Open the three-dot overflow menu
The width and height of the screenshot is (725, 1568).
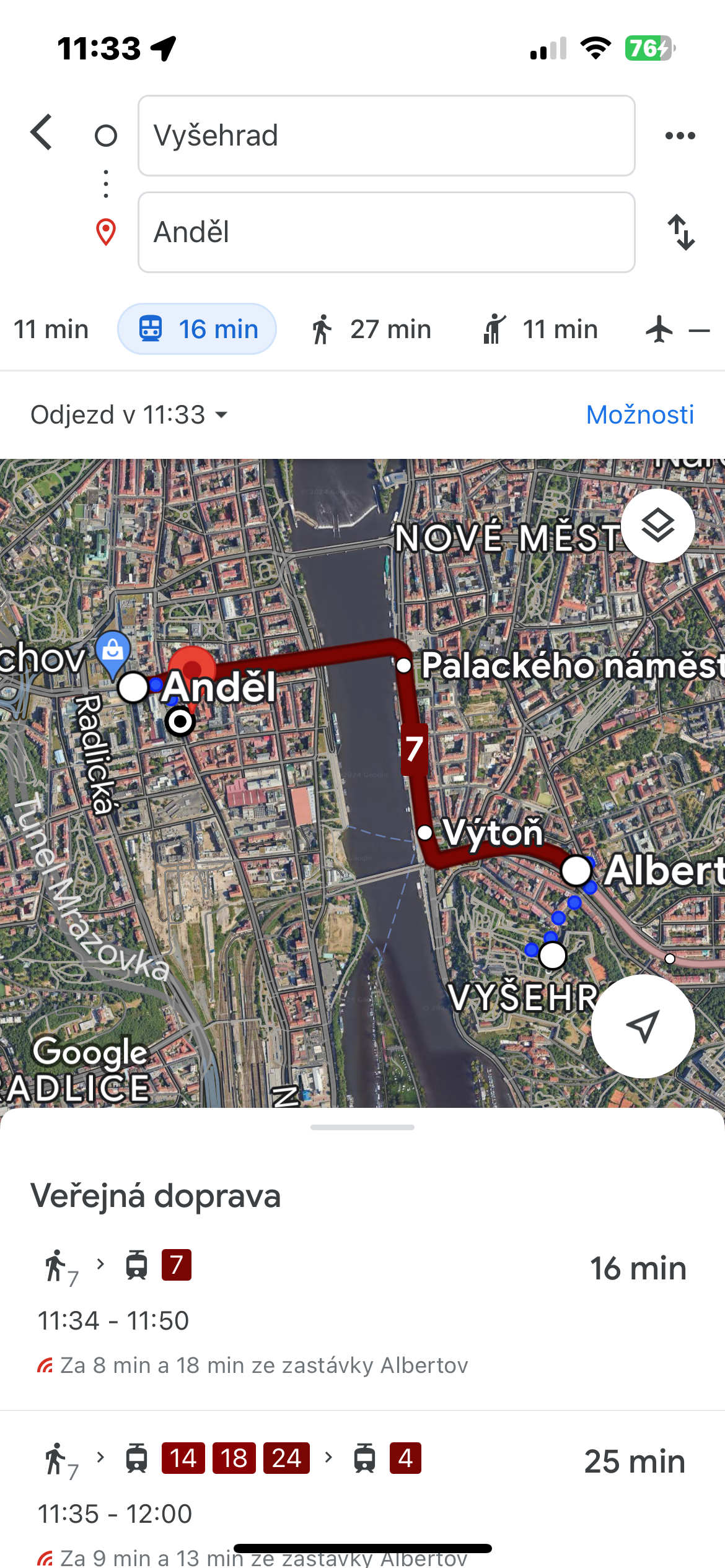(680, 136)
